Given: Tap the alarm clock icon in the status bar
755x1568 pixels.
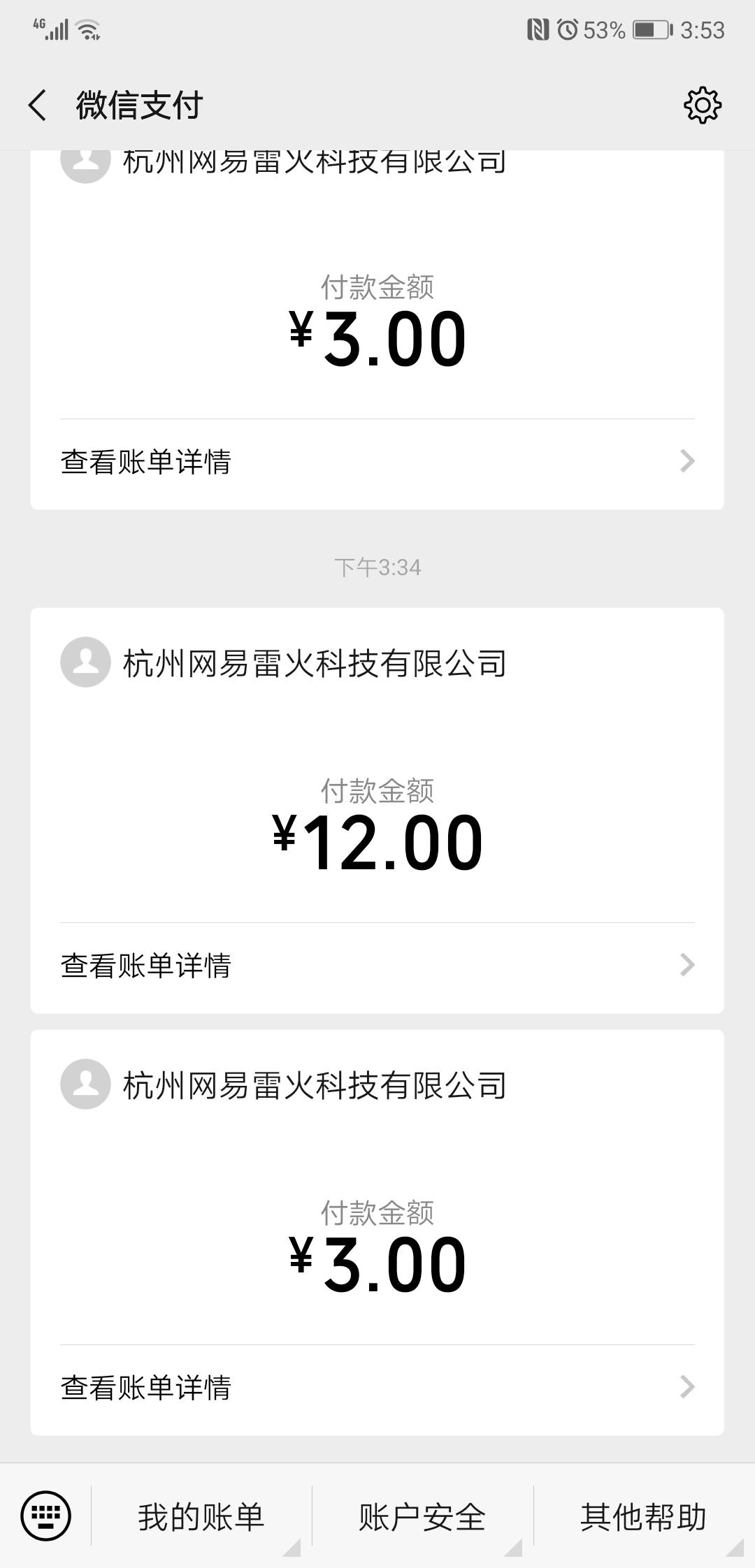Looking at the screenshot, I should coord(568,28).
